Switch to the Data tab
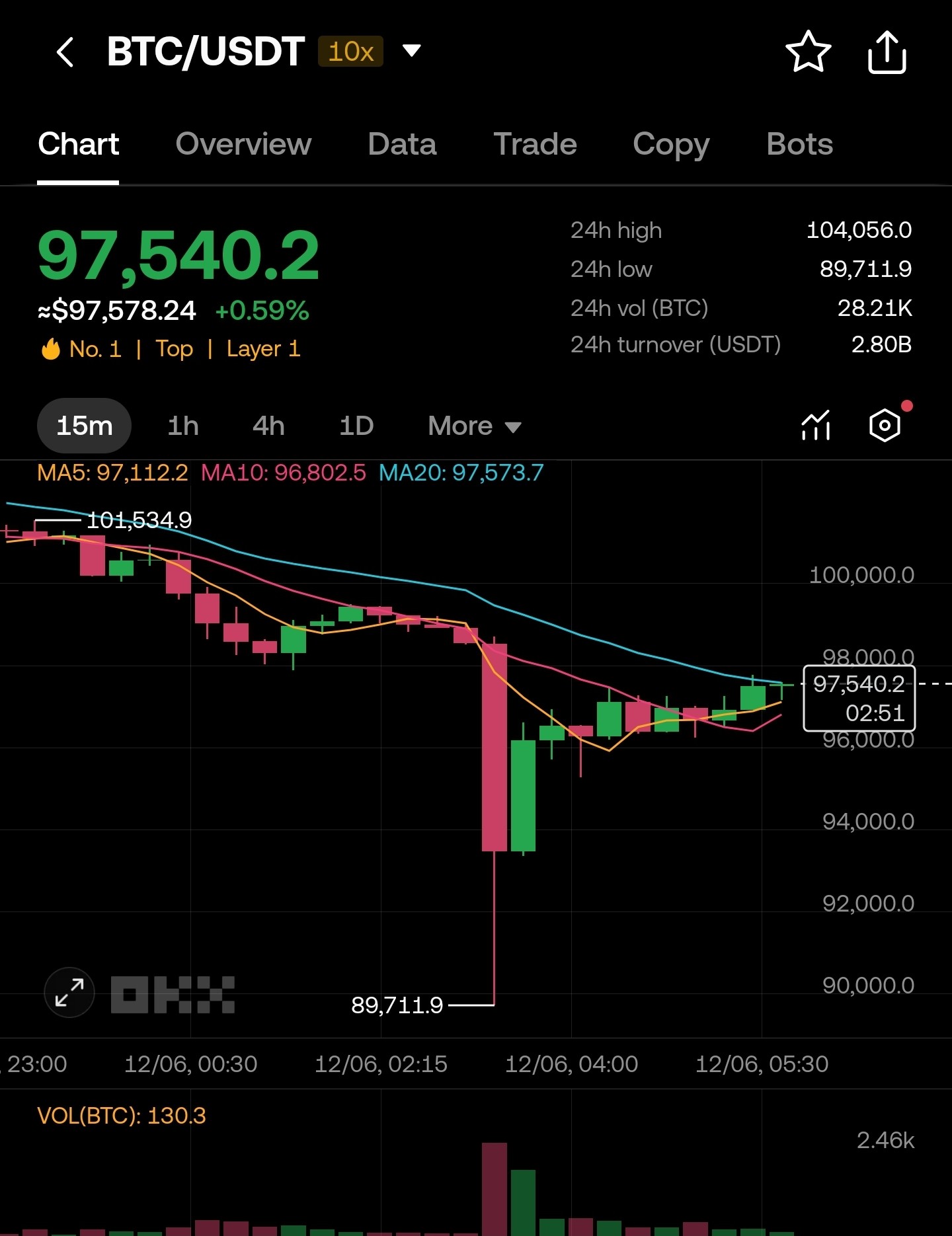Screen dimensions: 952x1236 tap(402, 144)
